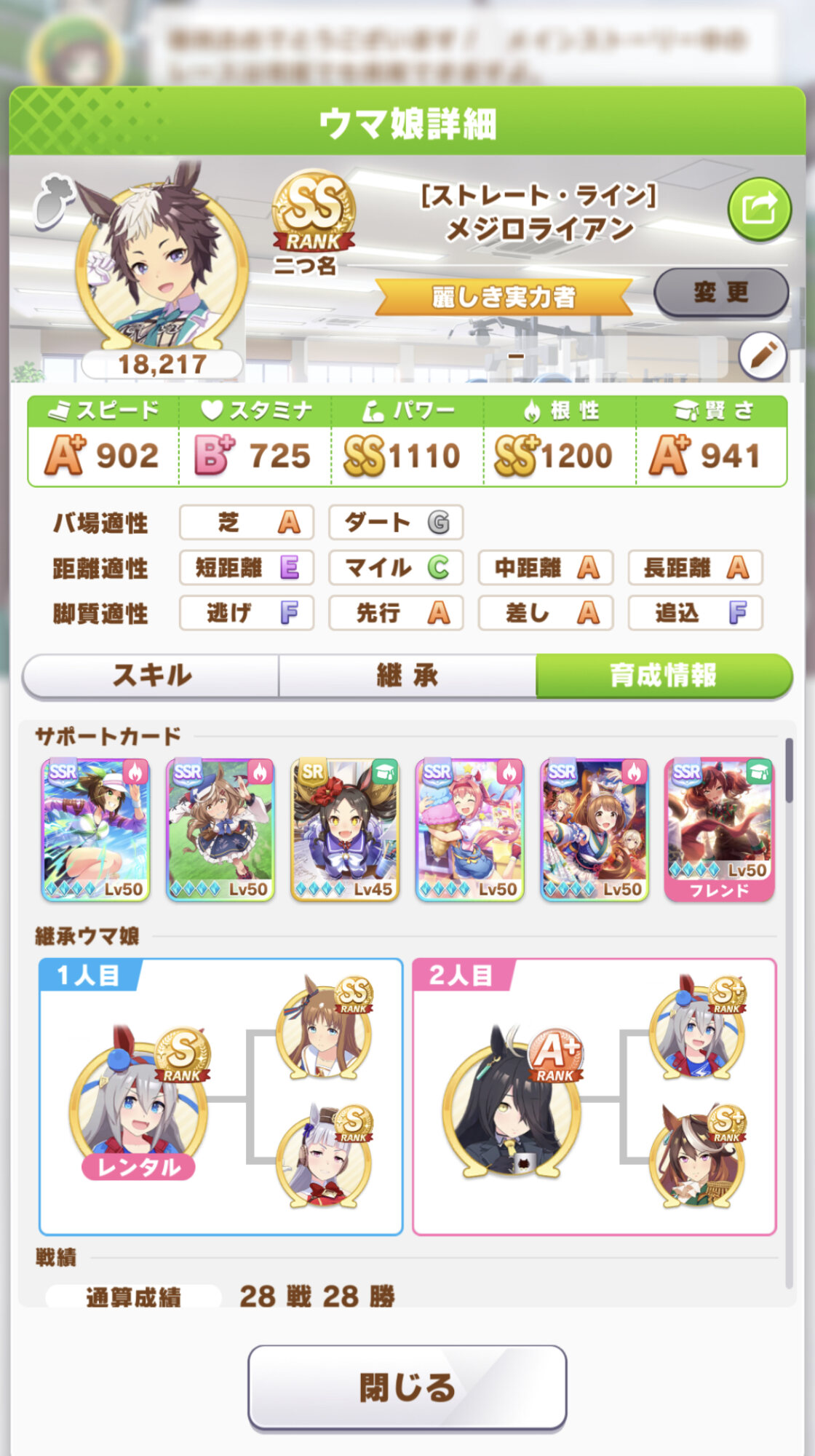The width and height of the screenshot is (815, 1456).
Task: Share this Uma Musume detail screen
Action: coord(759,210)
